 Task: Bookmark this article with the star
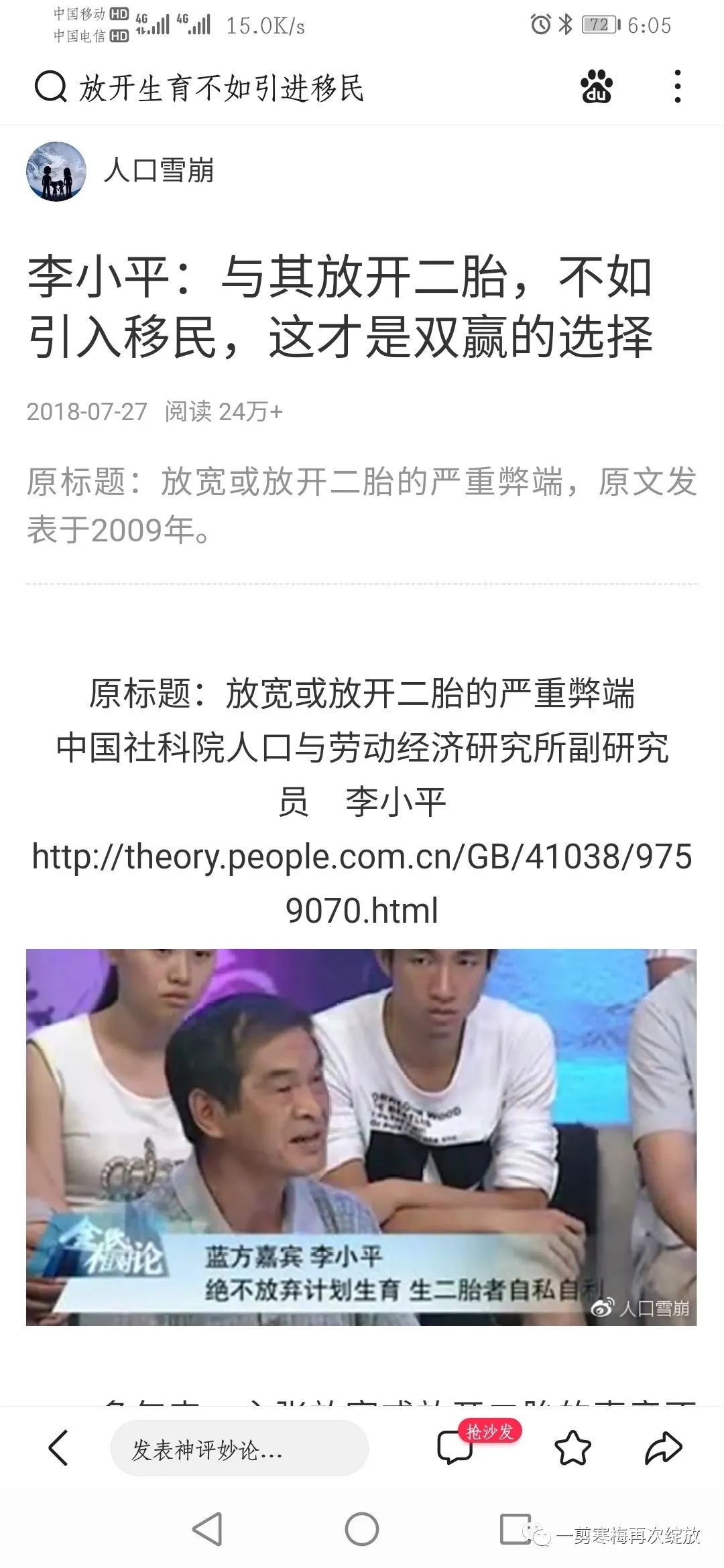pyautogui.click(x=572, y=1448)
